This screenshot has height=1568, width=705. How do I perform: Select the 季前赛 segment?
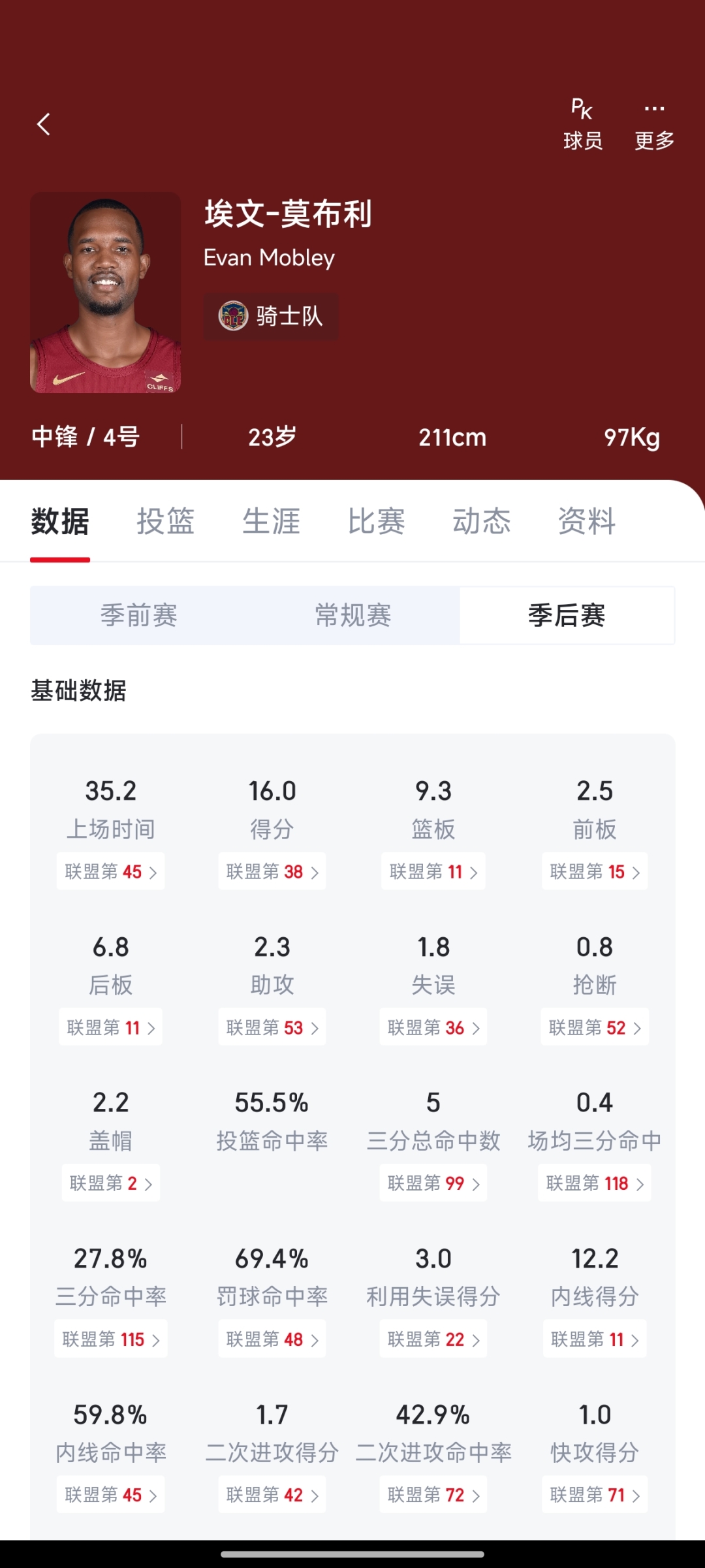tap(138, 616)
